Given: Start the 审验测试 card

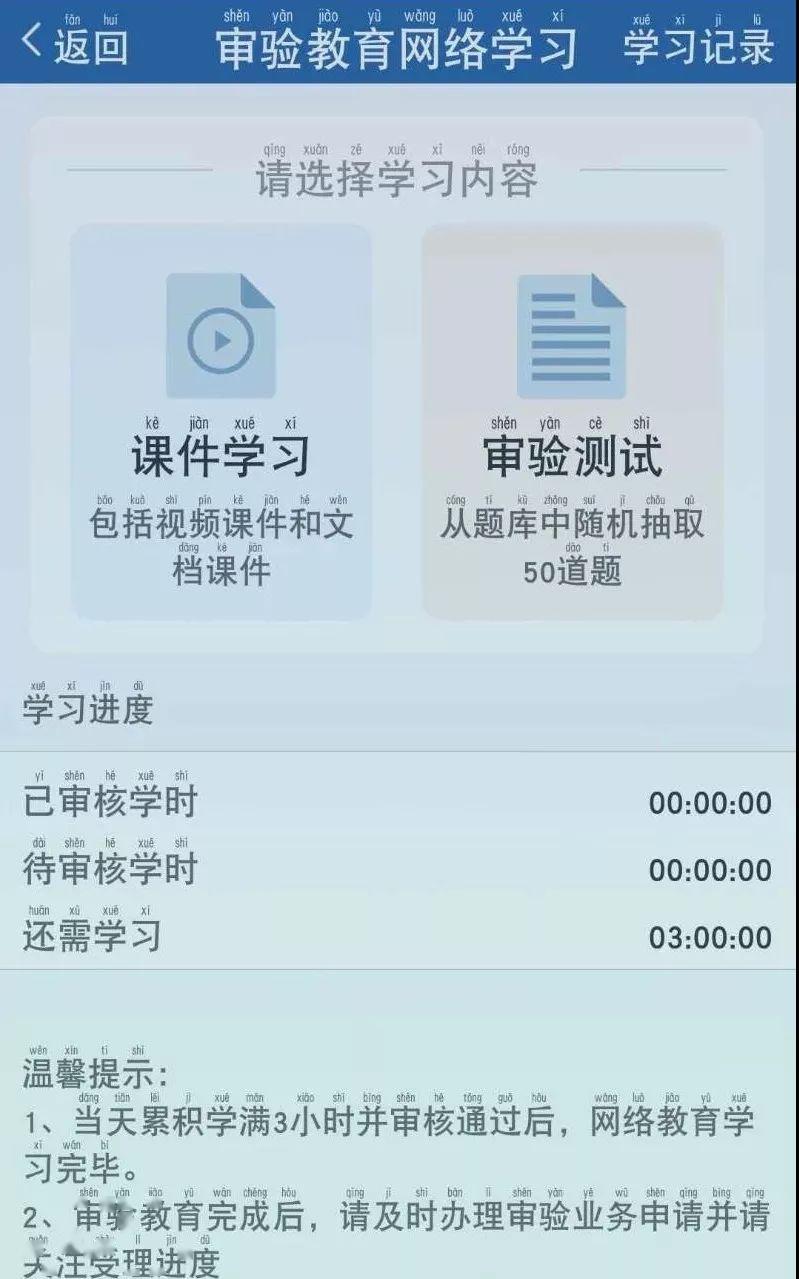Looking at the screenshot, I should (x=572, y=422).
